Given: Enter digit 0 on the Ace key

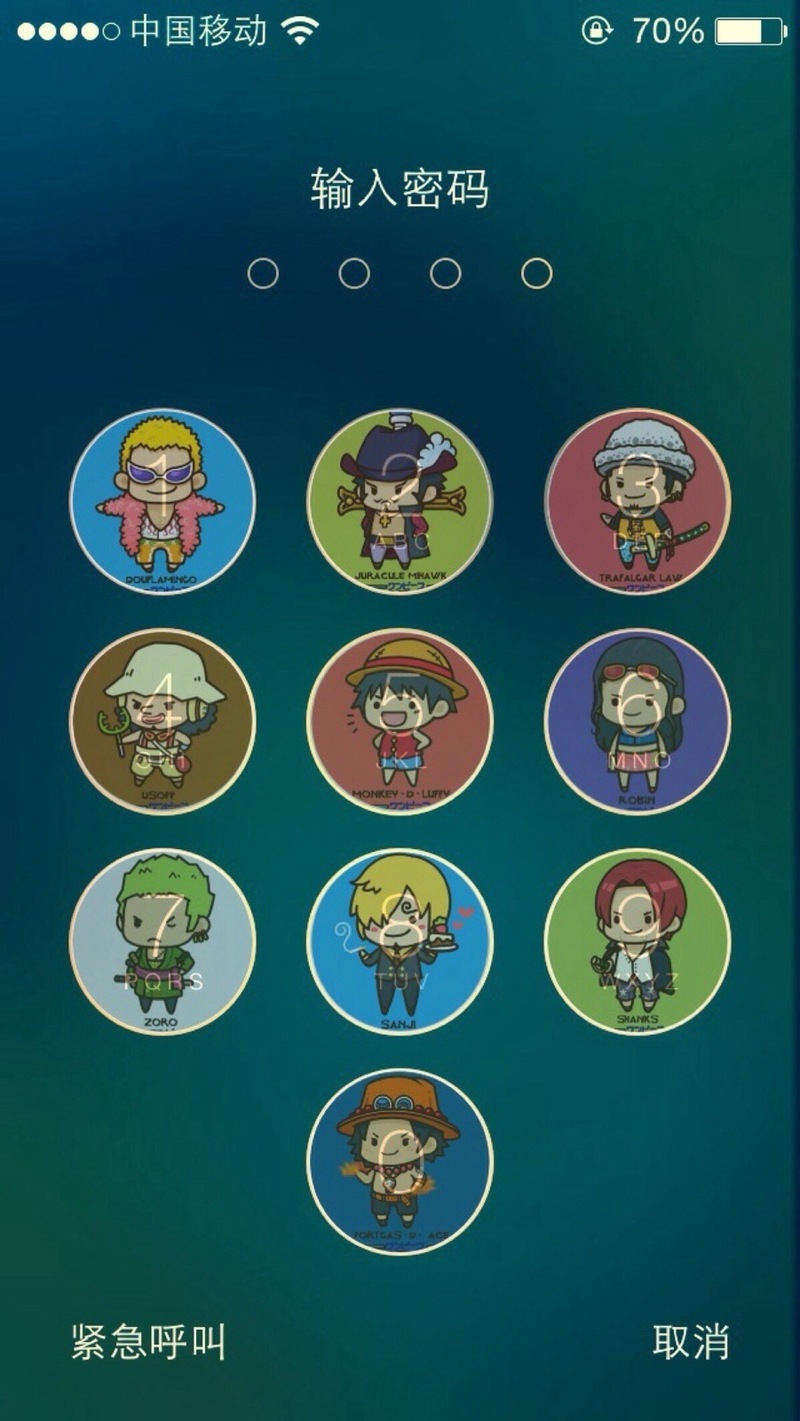Looking at the screenshot, I should point(399,1161).
